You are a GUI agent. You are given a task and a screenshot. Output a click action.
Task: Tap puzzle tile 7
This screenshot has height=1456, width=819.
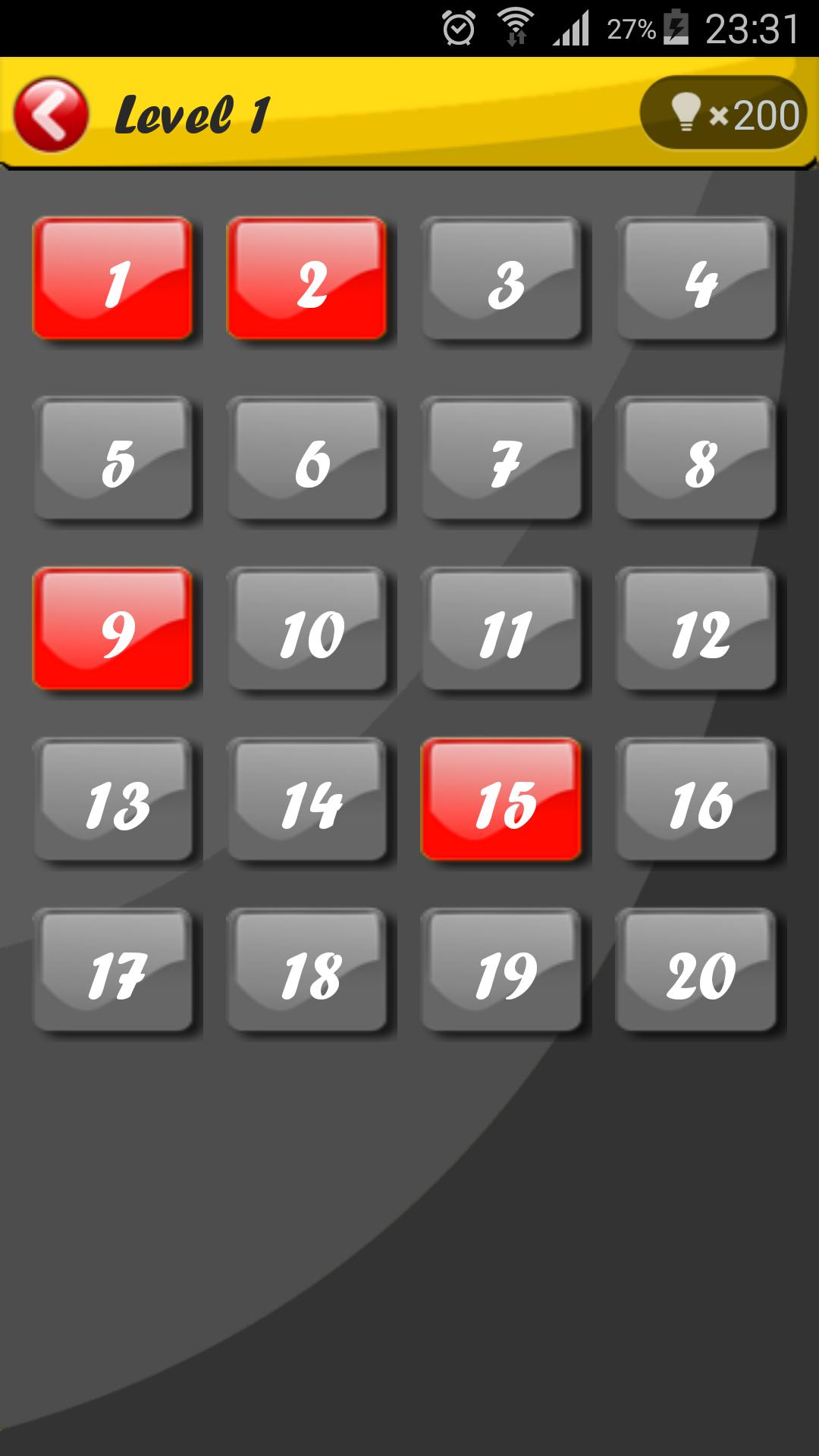501,458
